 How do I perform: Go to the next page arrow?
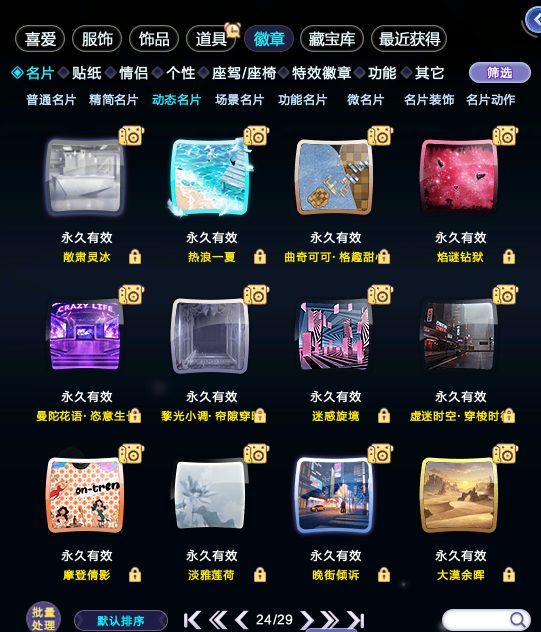click(x=308, y=620)
